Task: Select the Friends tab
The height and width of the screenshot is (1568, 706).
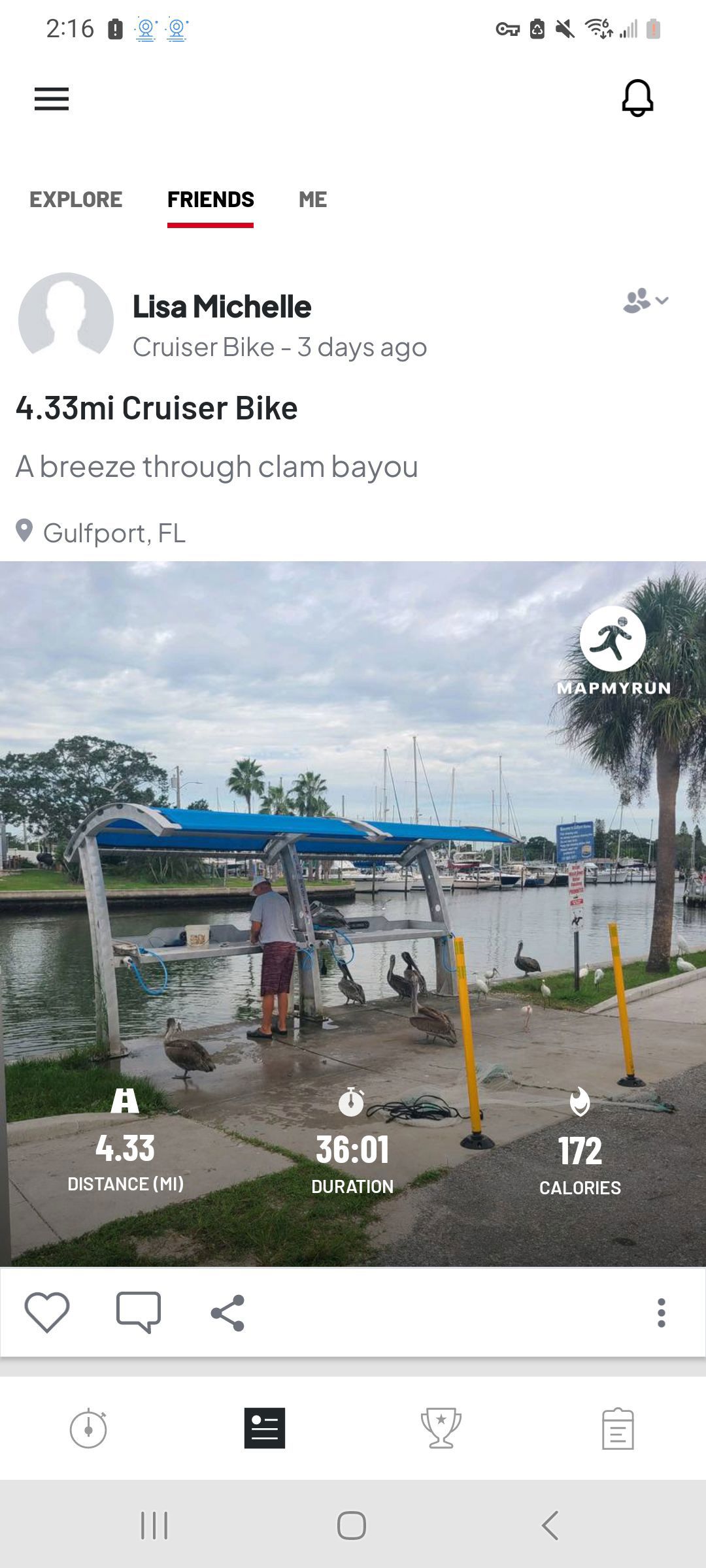Action: coord(210,199)
